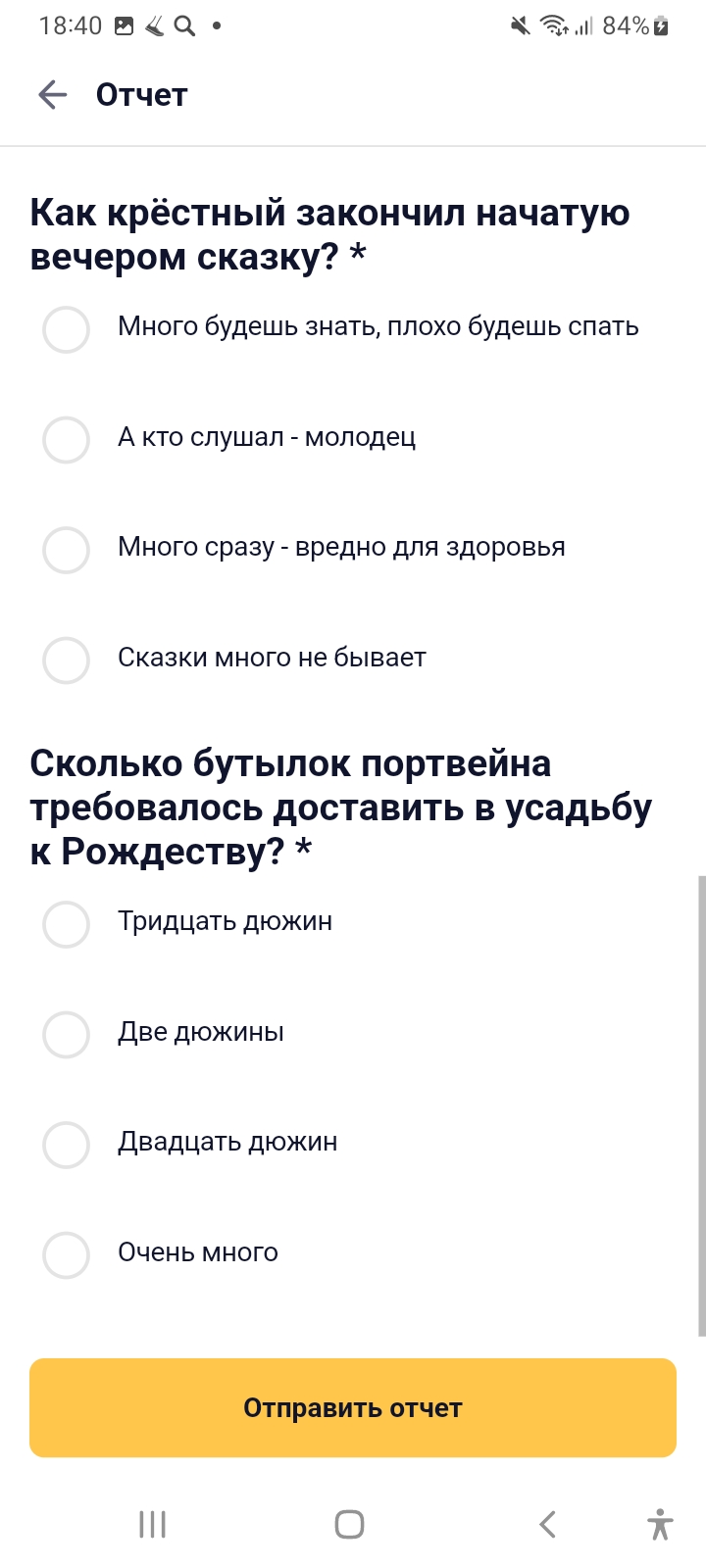Go to the home screen via navigation bar

[x=349, y=1524]
